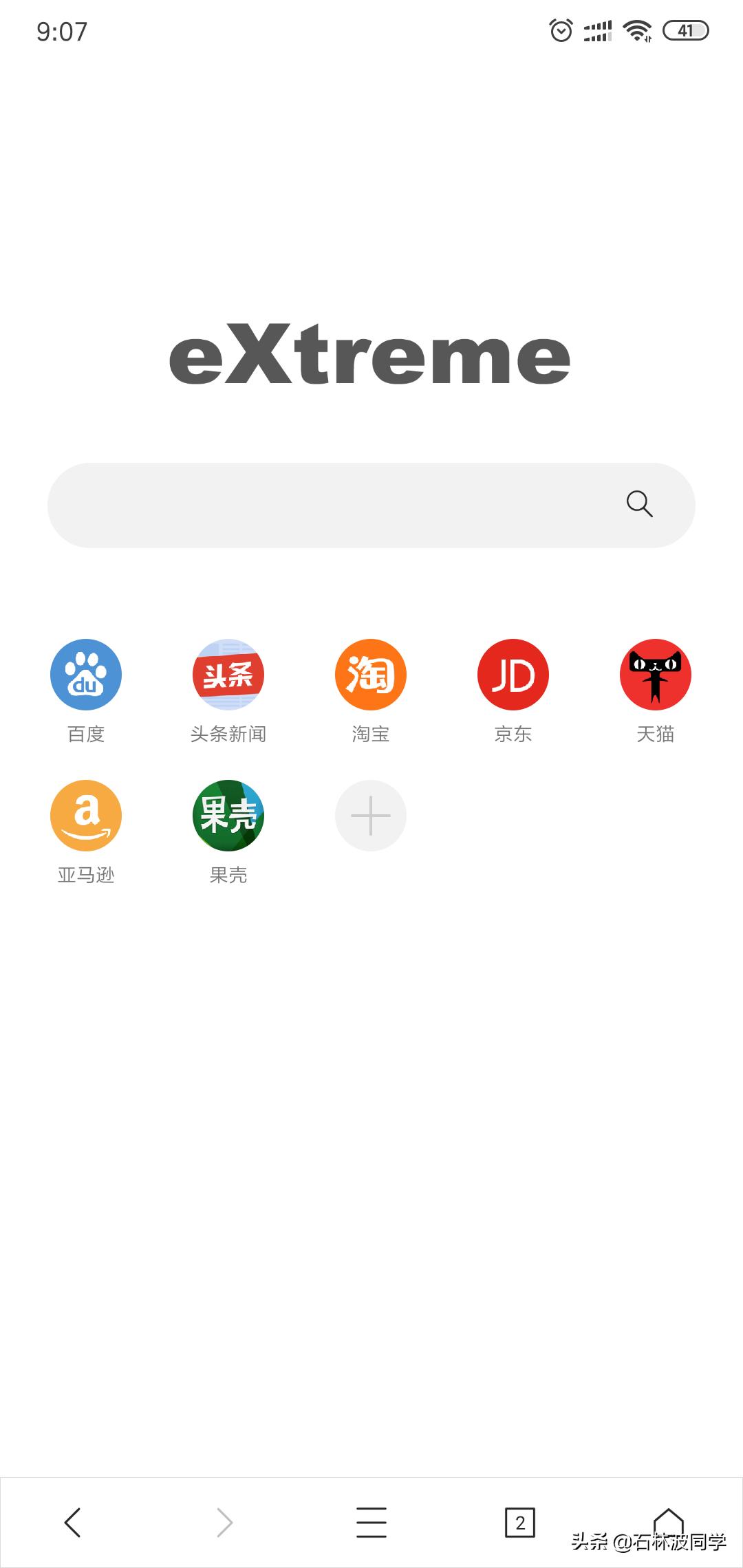Image resolution: width=743 pixels, height=1568 pixels.
Task: Open the 果壳 shortcut icon
Action: click(228, 816)
